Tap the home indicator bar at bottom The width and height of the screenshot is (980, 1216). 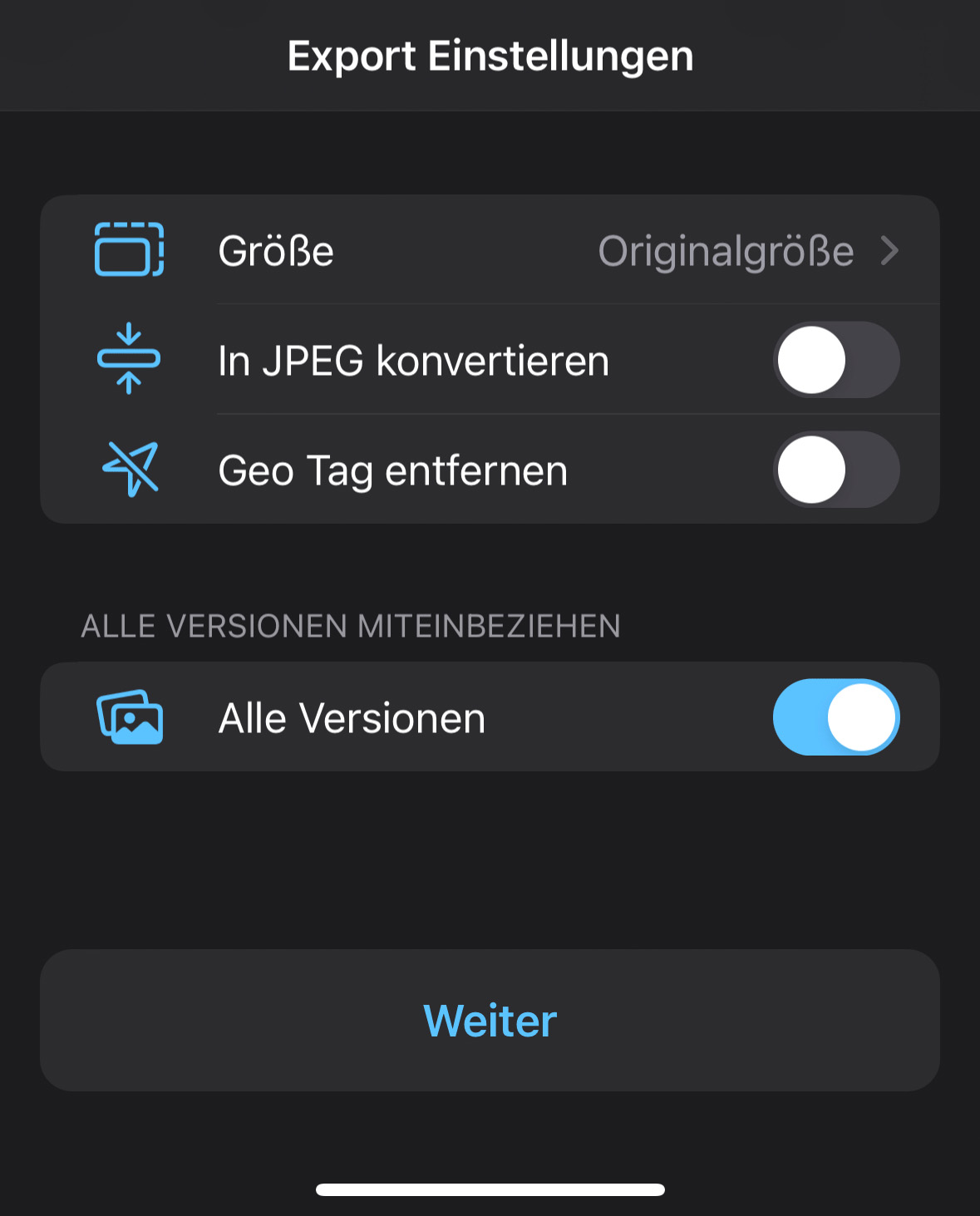tap(490, 1189)
